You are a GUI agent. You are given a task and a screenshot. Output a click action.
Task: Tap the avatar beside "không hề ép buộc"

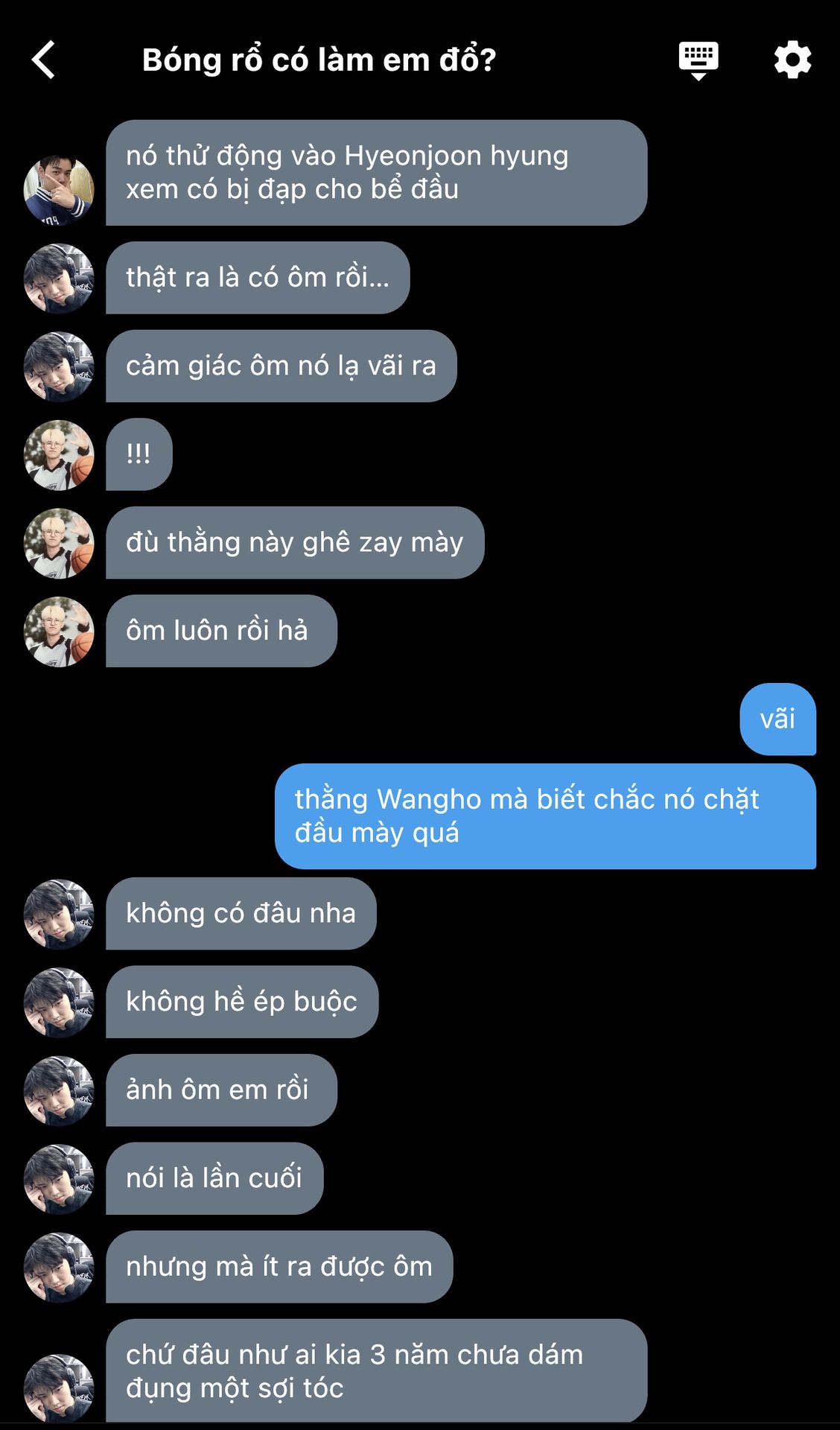[x=59, y=1002]
